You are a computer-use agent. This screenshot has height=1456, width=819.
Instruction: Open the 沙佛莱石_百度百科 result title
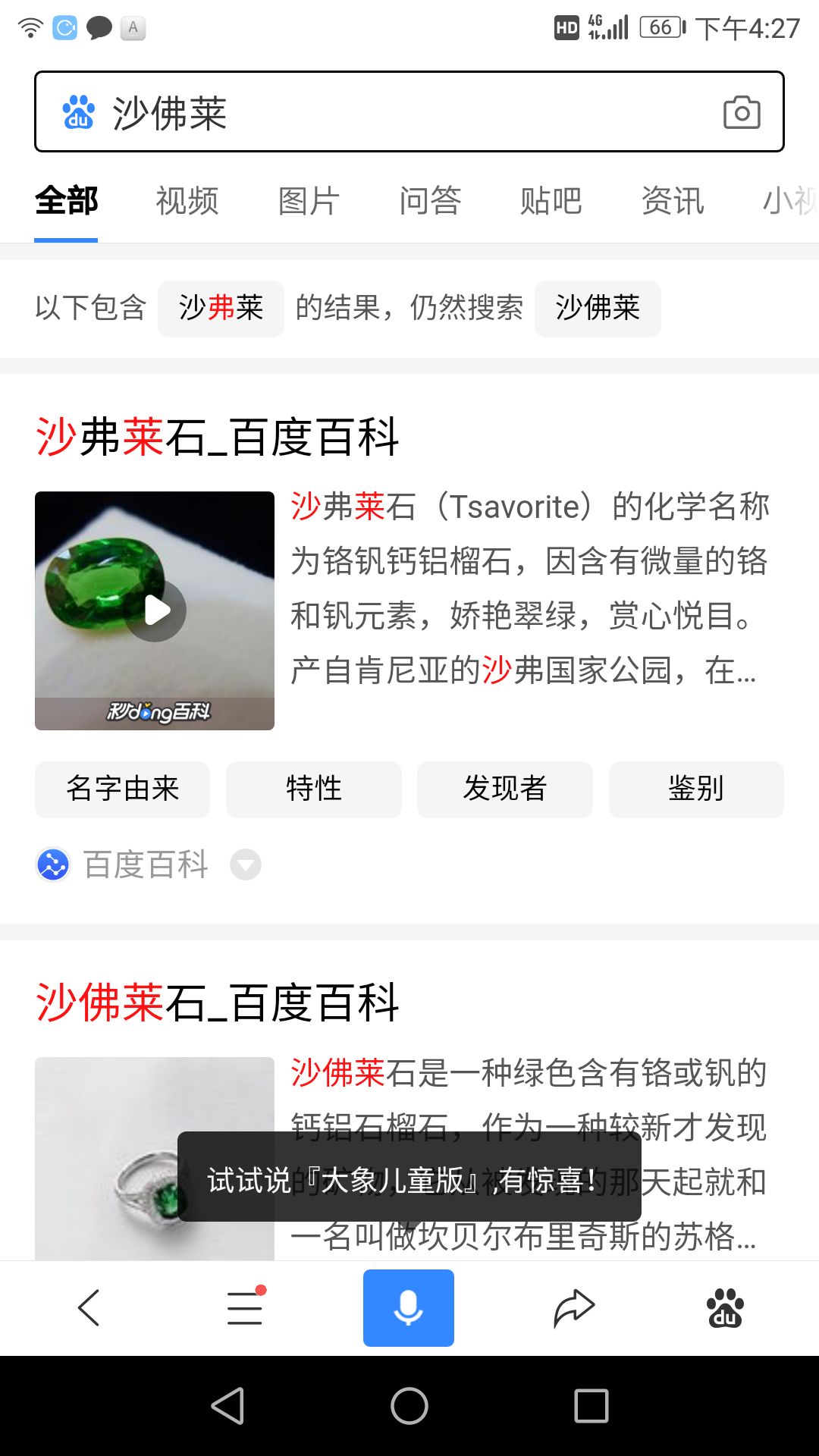click(x=218, y=1003)
